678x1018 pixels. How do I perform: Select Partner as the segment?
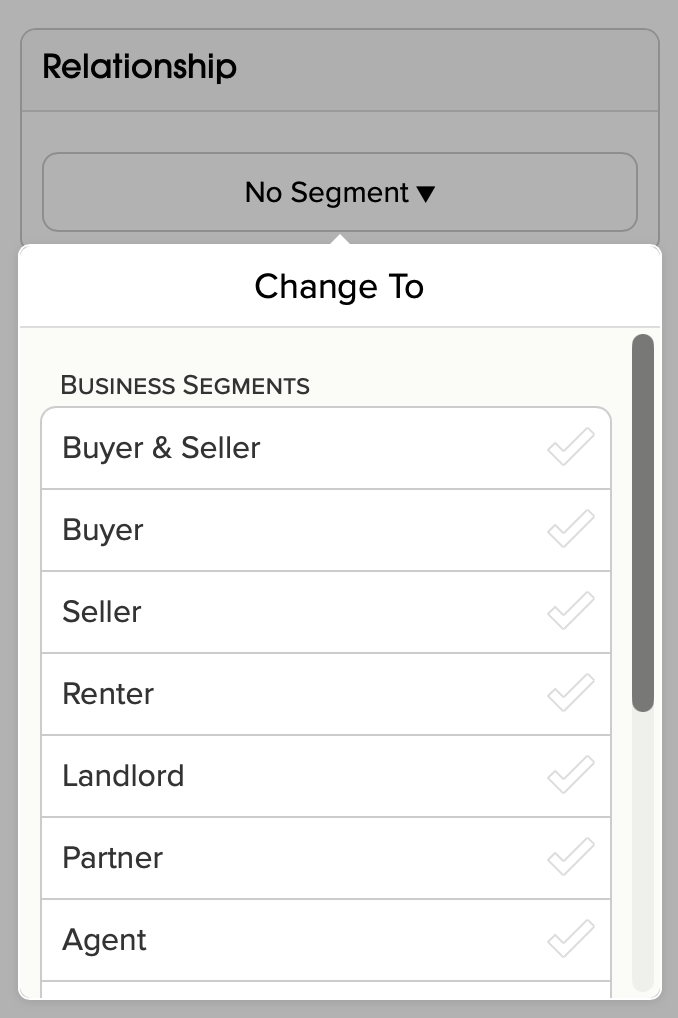325,858
